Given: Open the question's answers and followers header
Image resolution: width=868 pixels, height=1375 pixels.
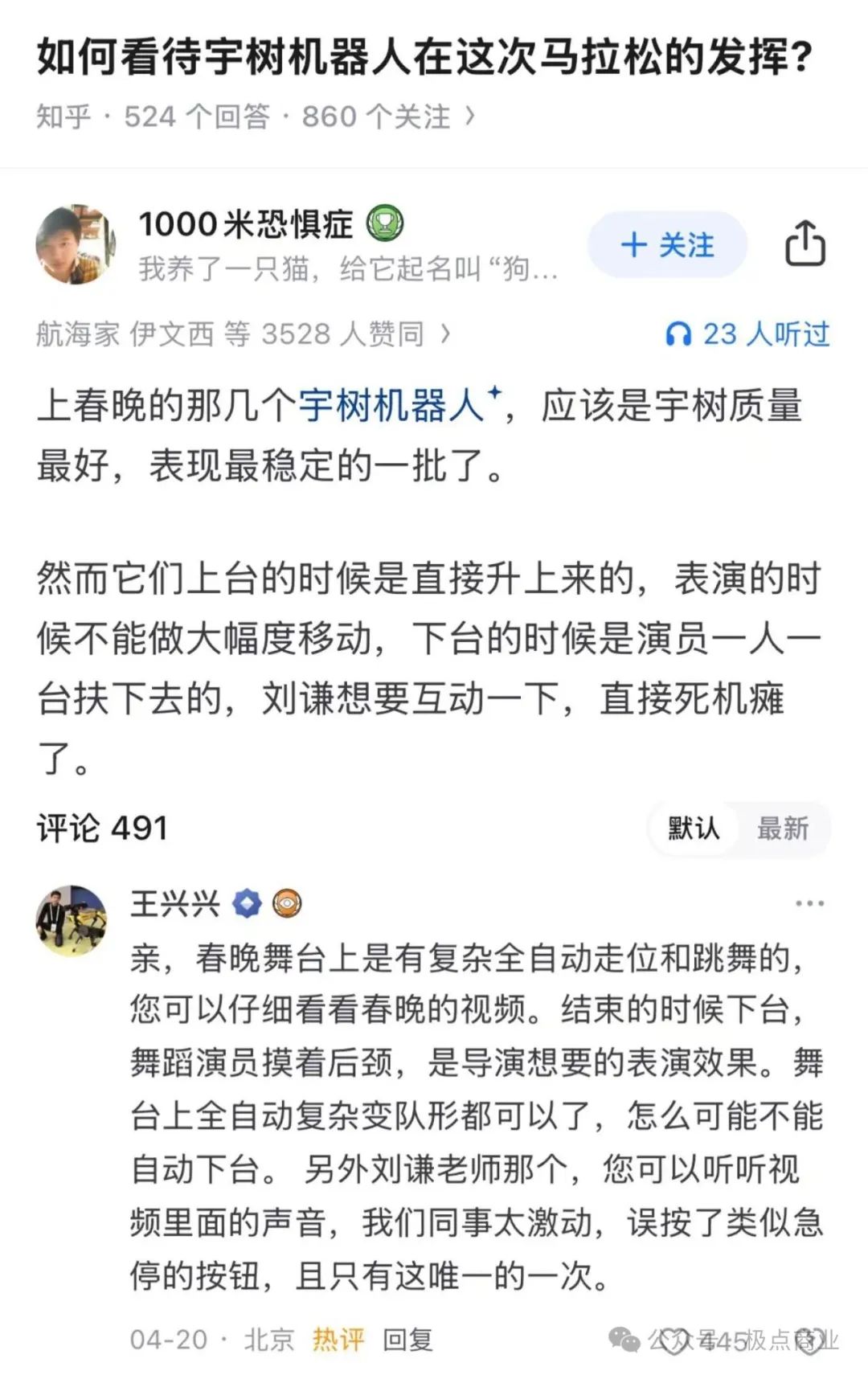Looking at the screenshot, I should (x=256, y=117).
